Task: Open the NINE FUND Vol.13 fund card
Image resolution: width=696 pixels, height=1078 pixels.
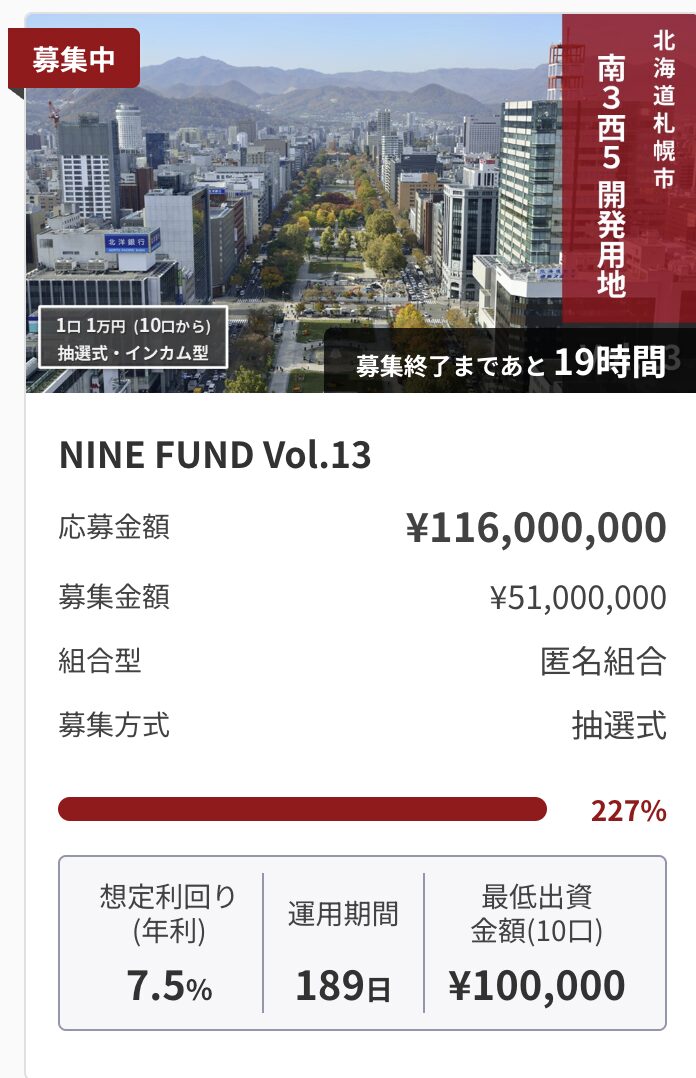Action: tap(215, 455)
